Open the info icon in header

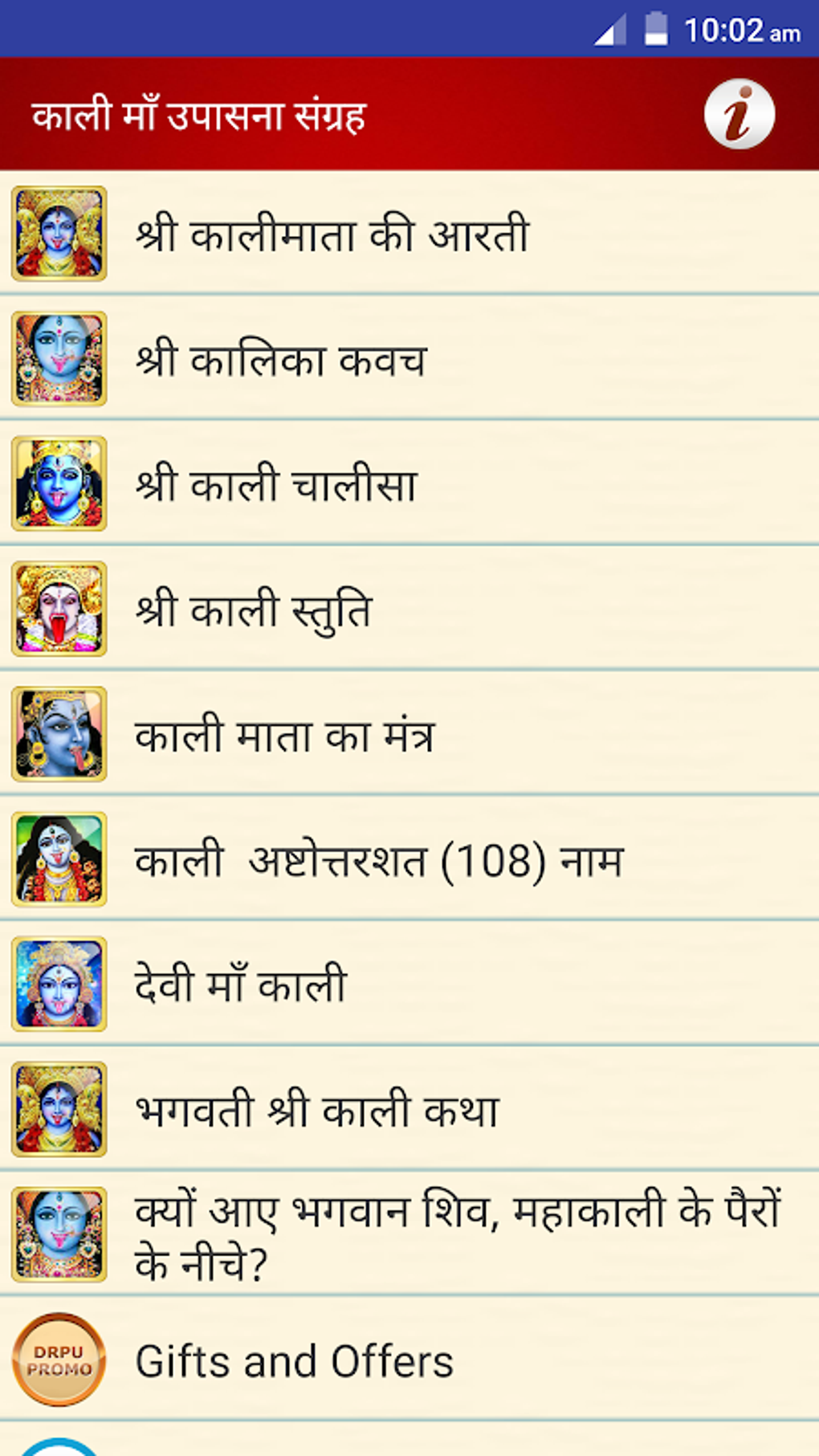coord(739,114)
